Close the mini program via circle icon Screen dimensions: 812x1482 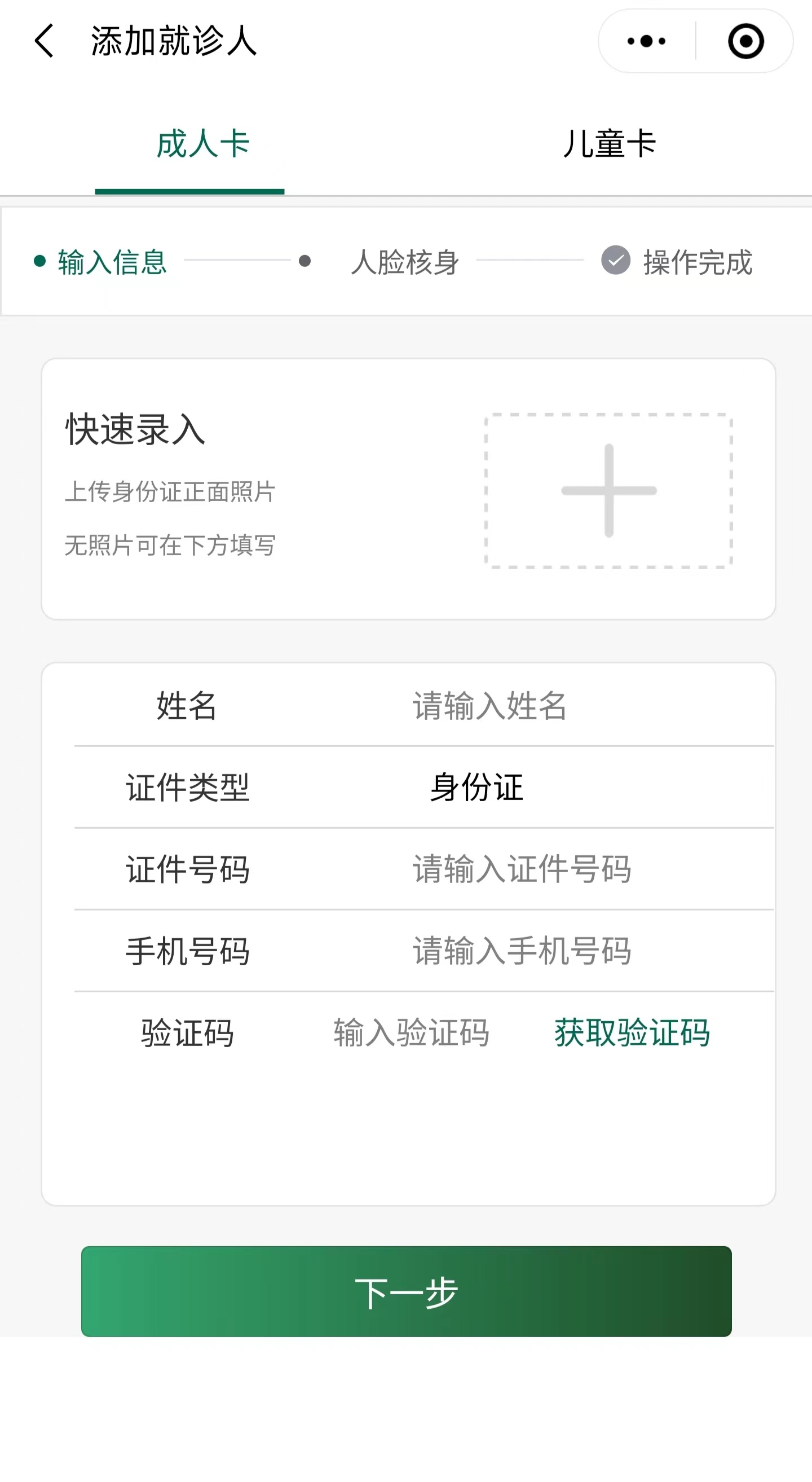pos(746,41)
